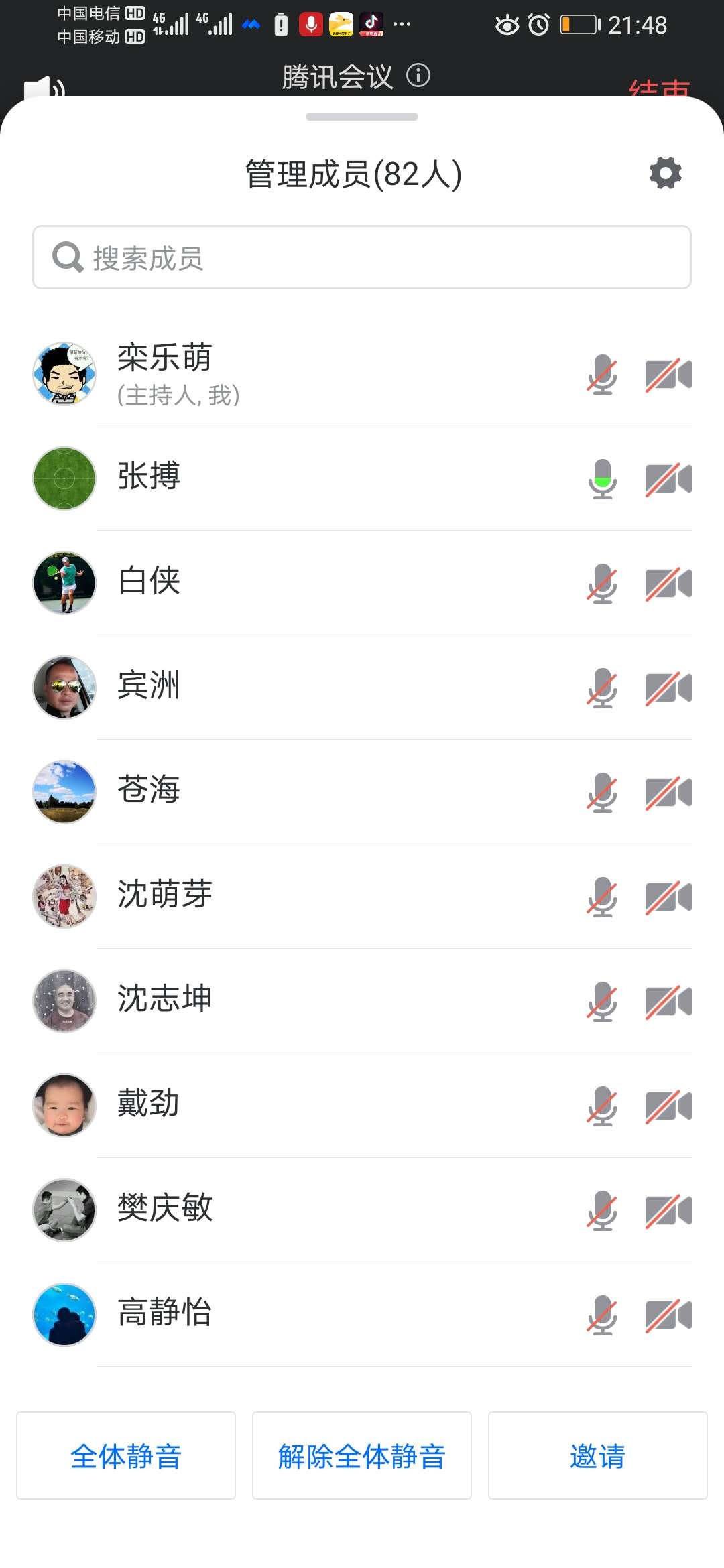Invite members via 邀请 button

click(x=597, y=1455)
